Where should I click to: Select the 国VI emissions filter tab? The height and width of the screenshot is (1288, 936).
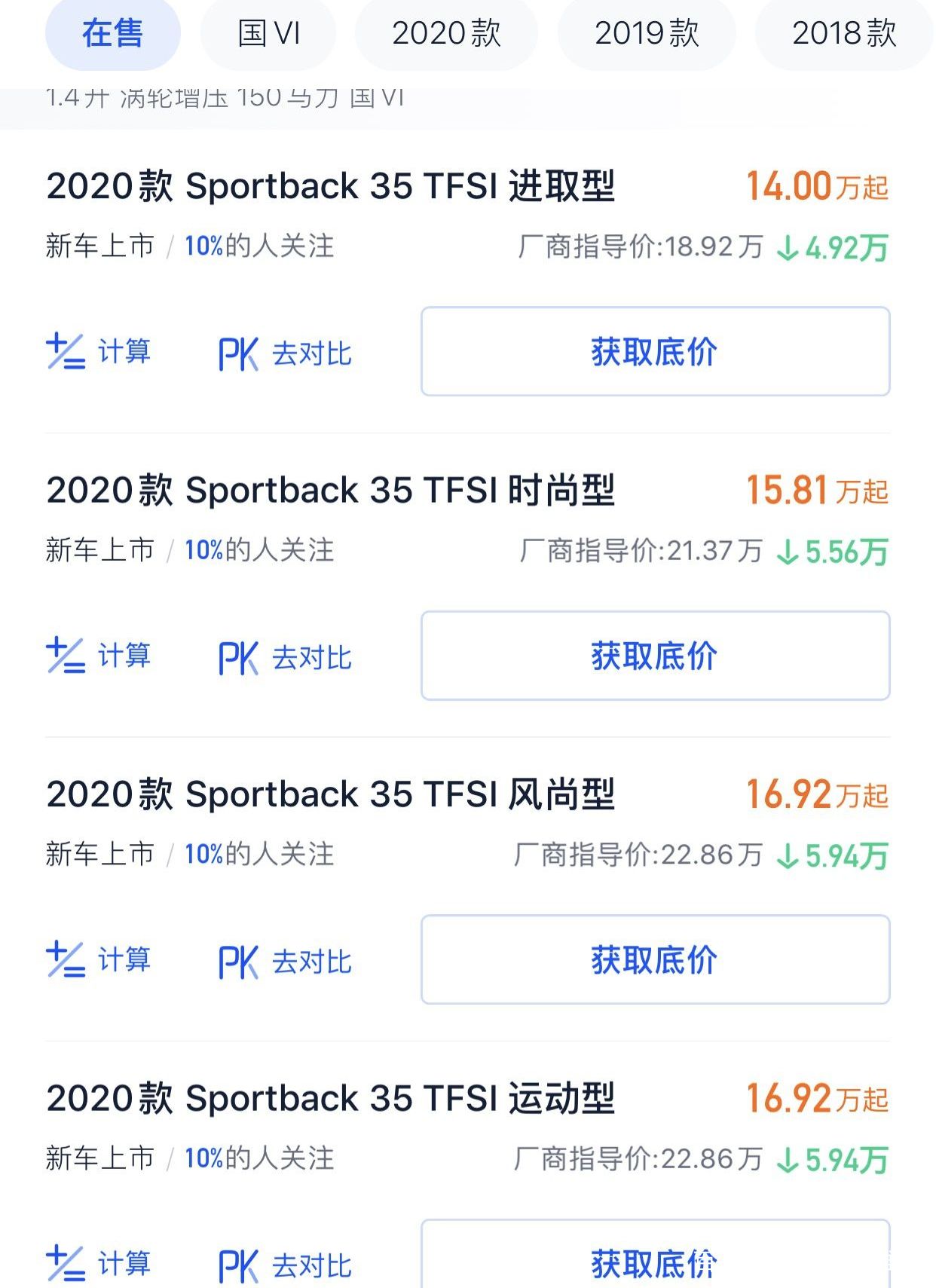(x=268, y=33)
